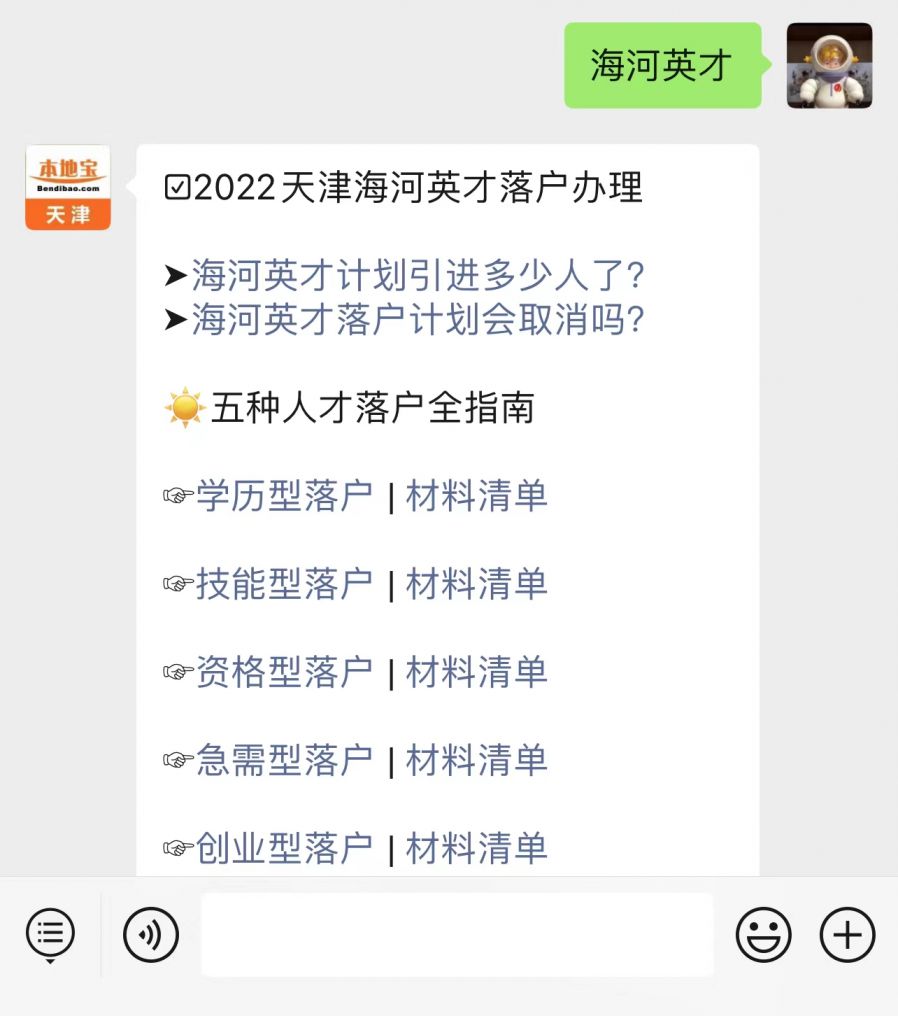The image size is (898, 1016).
Task: Open the 海河英才计划引进多少人了 link
Action: click(x=417, y=275)
